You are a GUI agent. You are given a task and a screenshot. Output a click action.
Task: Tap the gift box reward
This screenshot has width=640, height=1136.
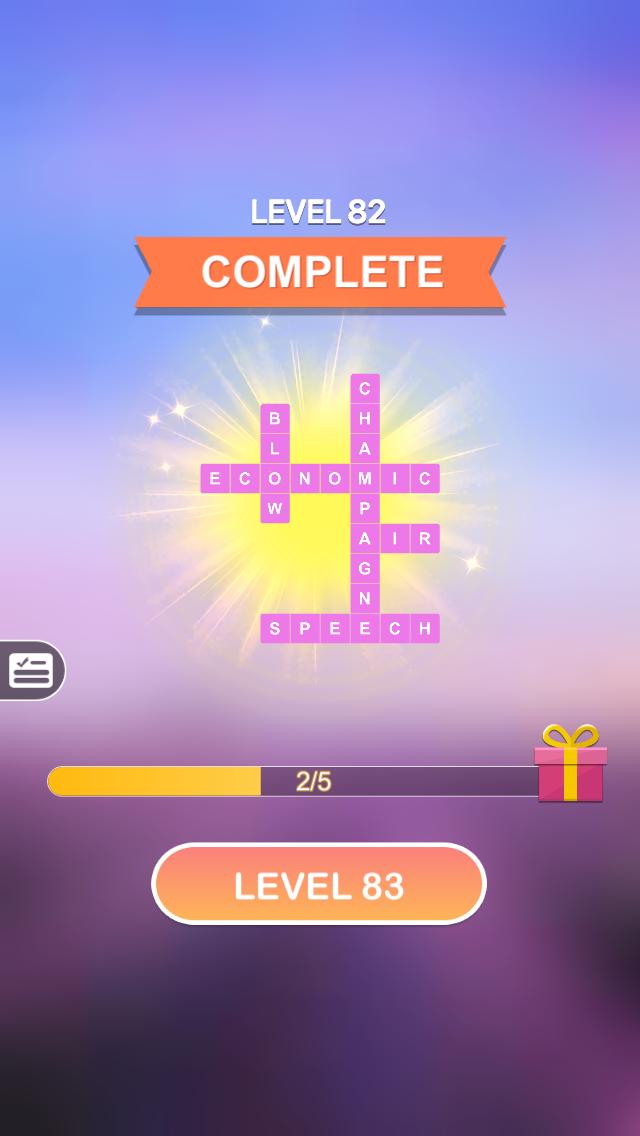(570, 765)
